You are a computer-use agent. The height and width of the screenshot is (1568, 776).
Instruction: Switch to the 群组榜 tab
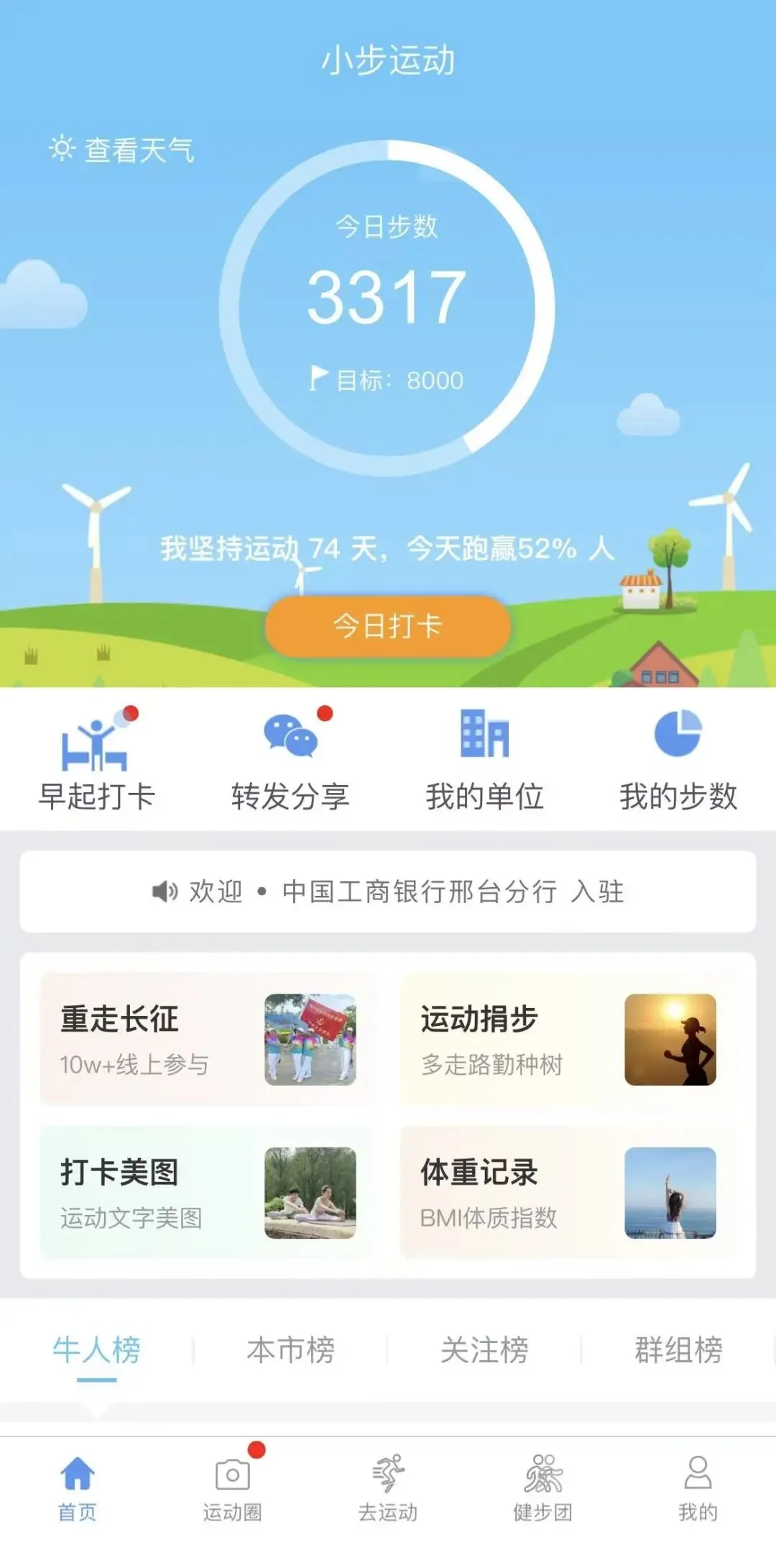coord(678,1350)
